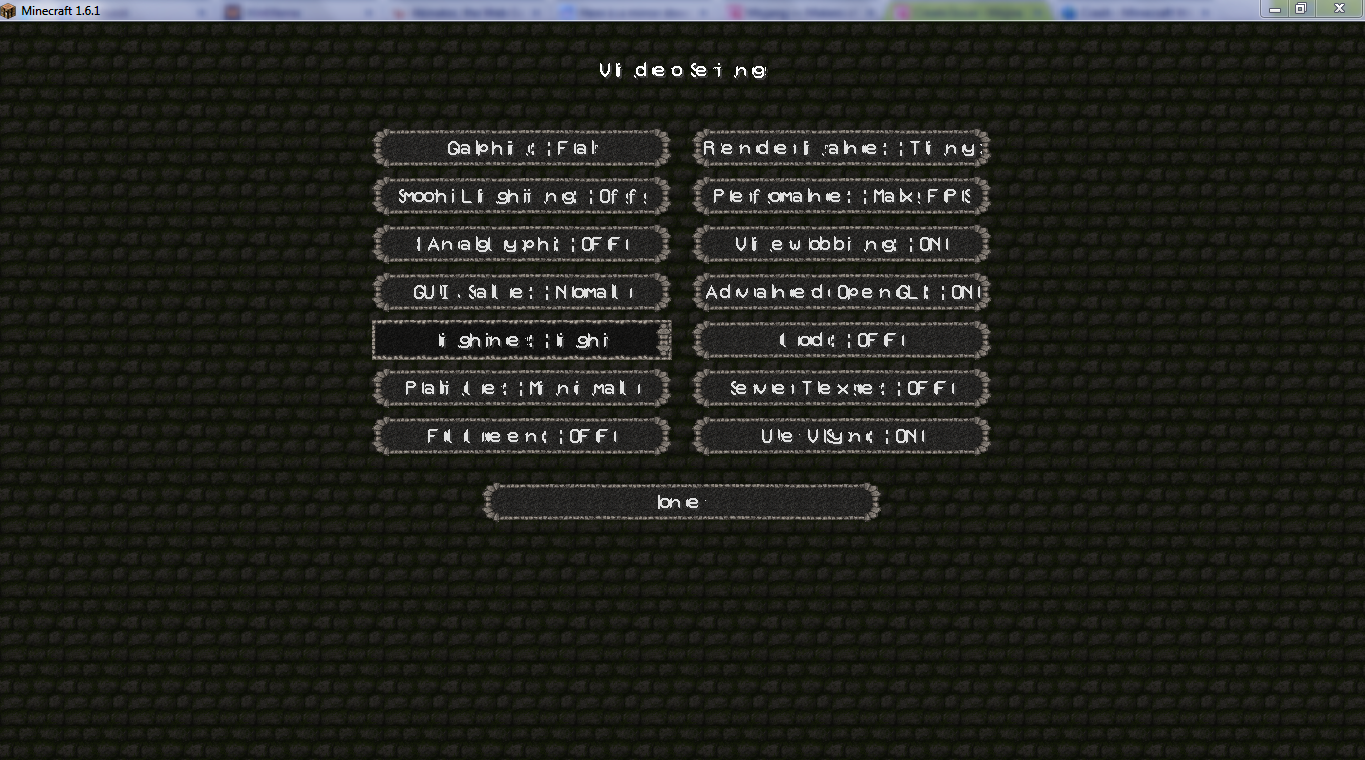Viewport: 1365px width, 760px height.
Task: Disable Advanced OpenGL
Action: tap(841, 292)
